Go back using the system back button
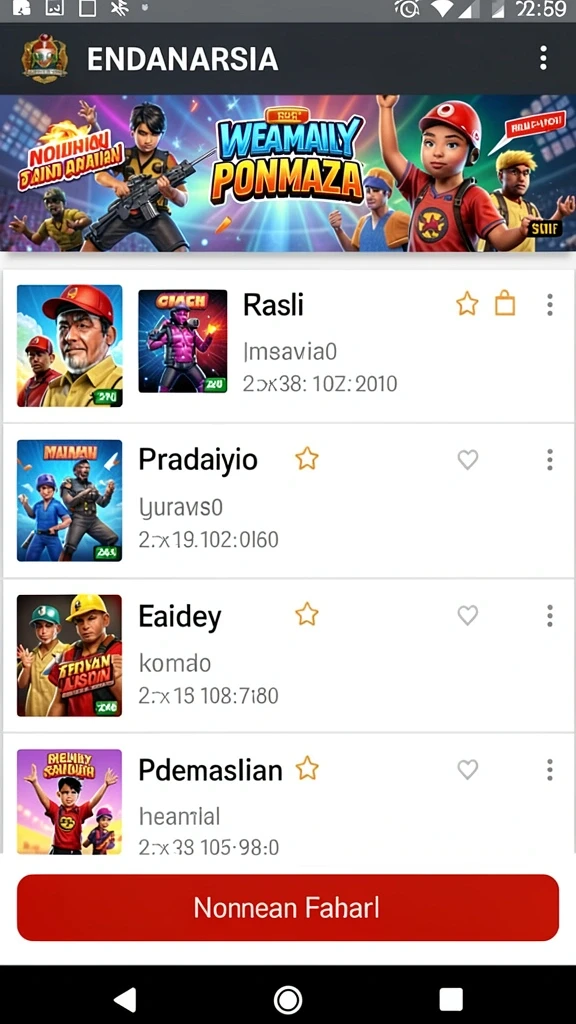This screenshot has width=576, height=1024. pyautogui.click(x=124, y=999)
